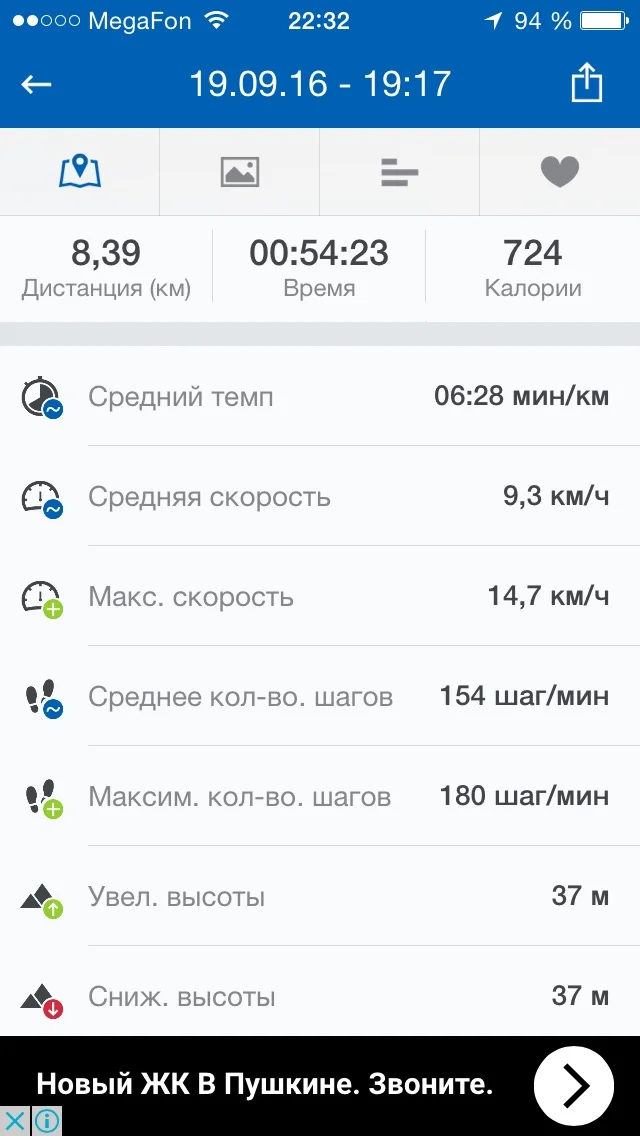
Task: Open the heart rate tab
Action: [560, 172]
